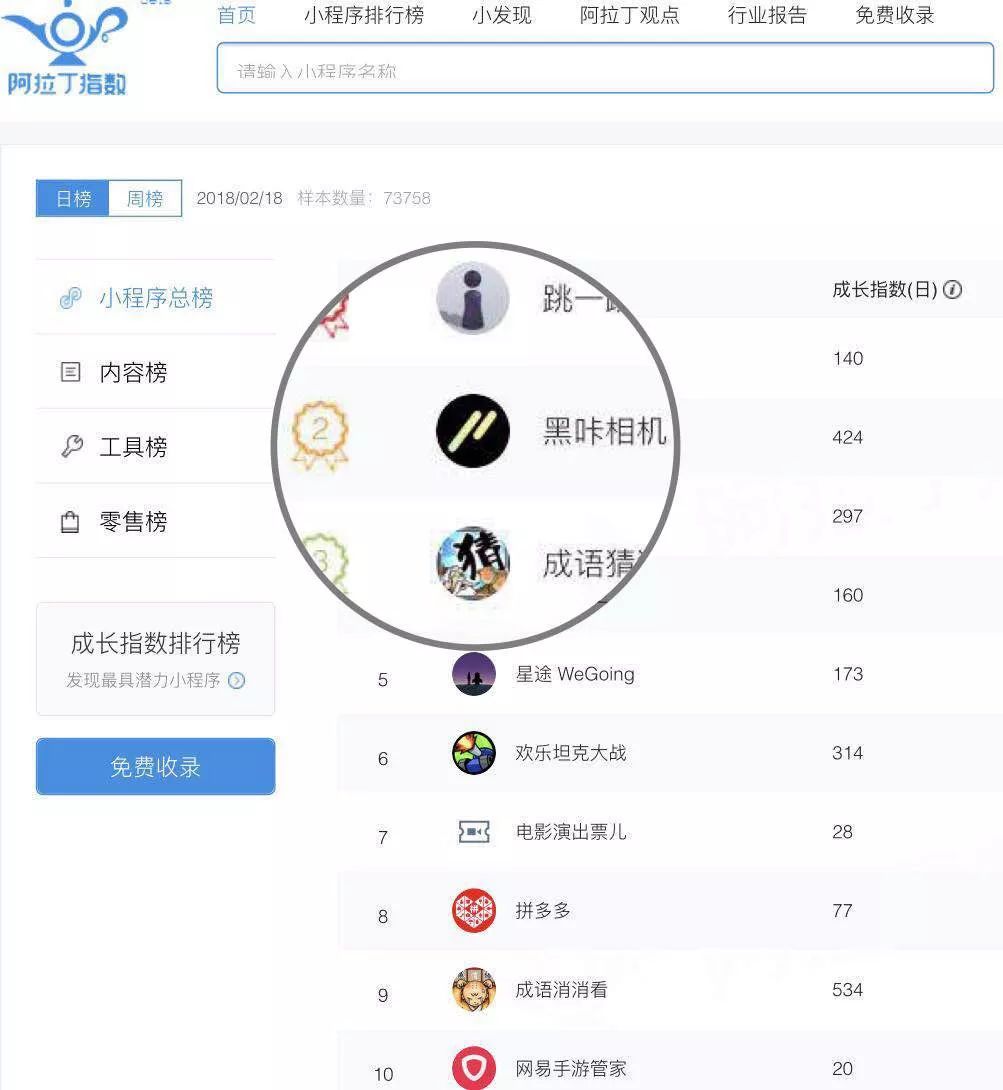Go to 小程序排行榜 page
This screenshot has height=1090, width=1003.
coord(364,15)
